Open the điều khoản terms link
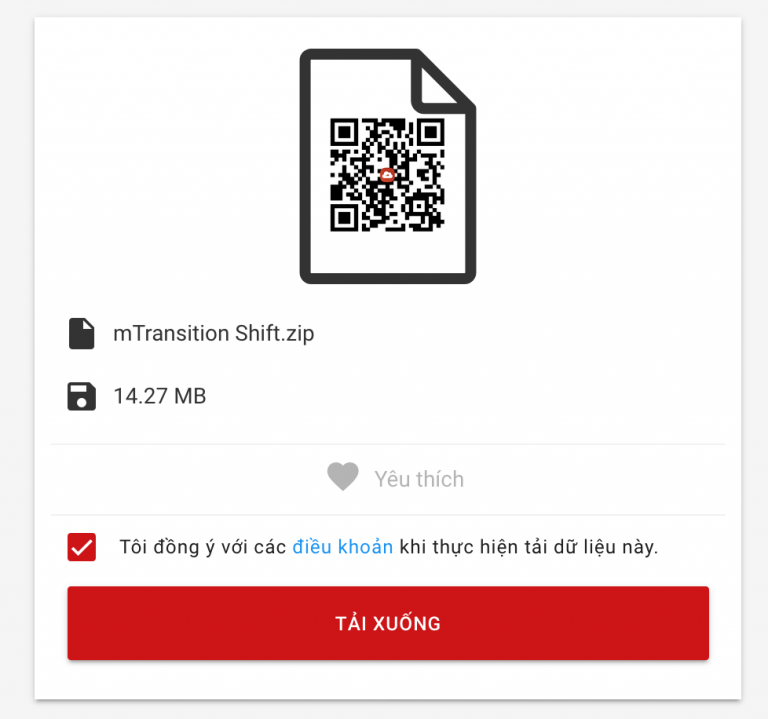This screenshot has width=768, height=719. [342, 547]
